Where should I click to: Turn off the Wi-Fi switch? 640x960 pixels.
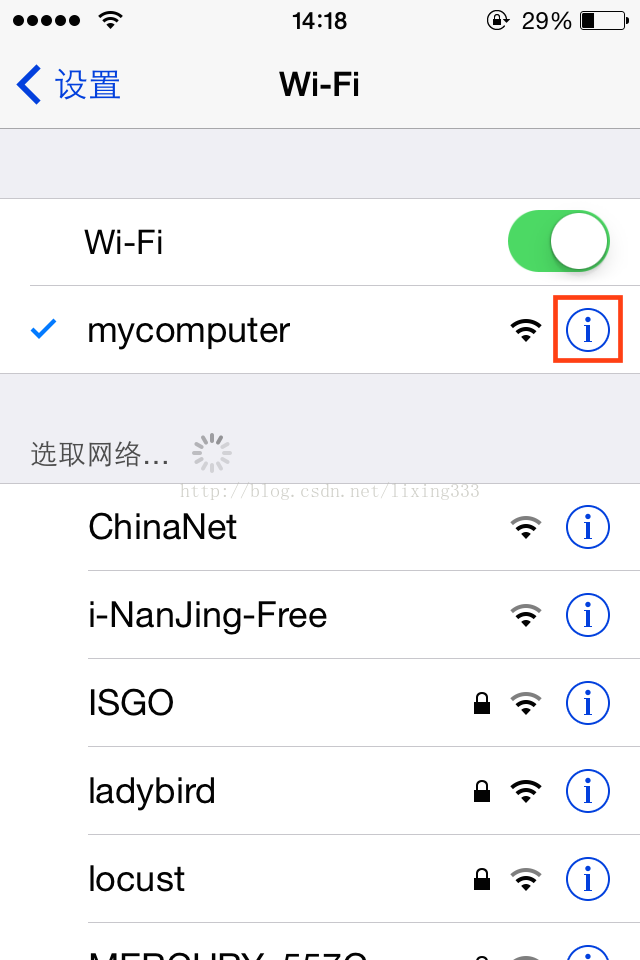pyautogui.click(x=558, y=242)
